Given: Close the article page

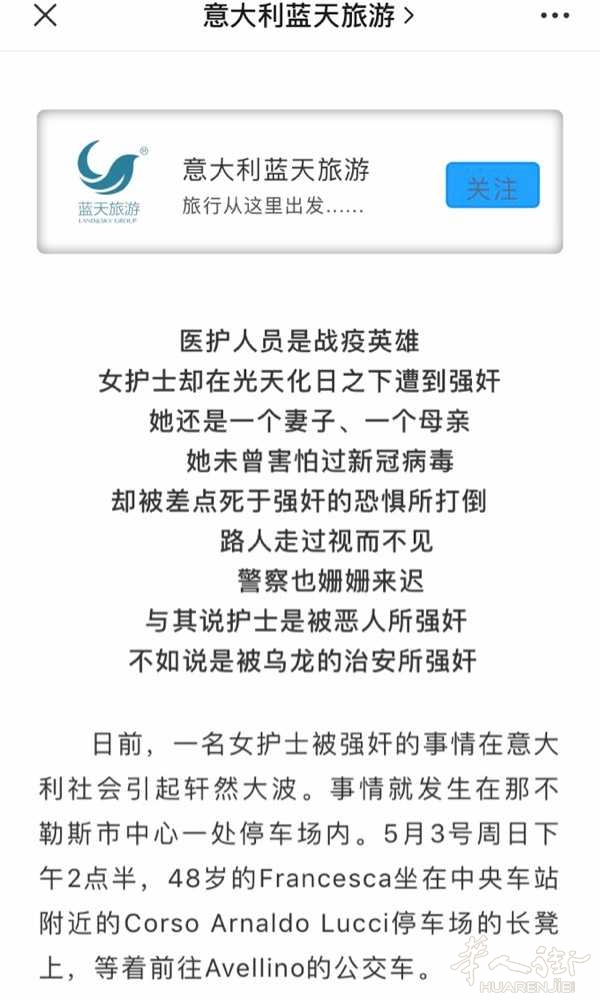Looking at the screenshot, I should click(x=45, y=15).
